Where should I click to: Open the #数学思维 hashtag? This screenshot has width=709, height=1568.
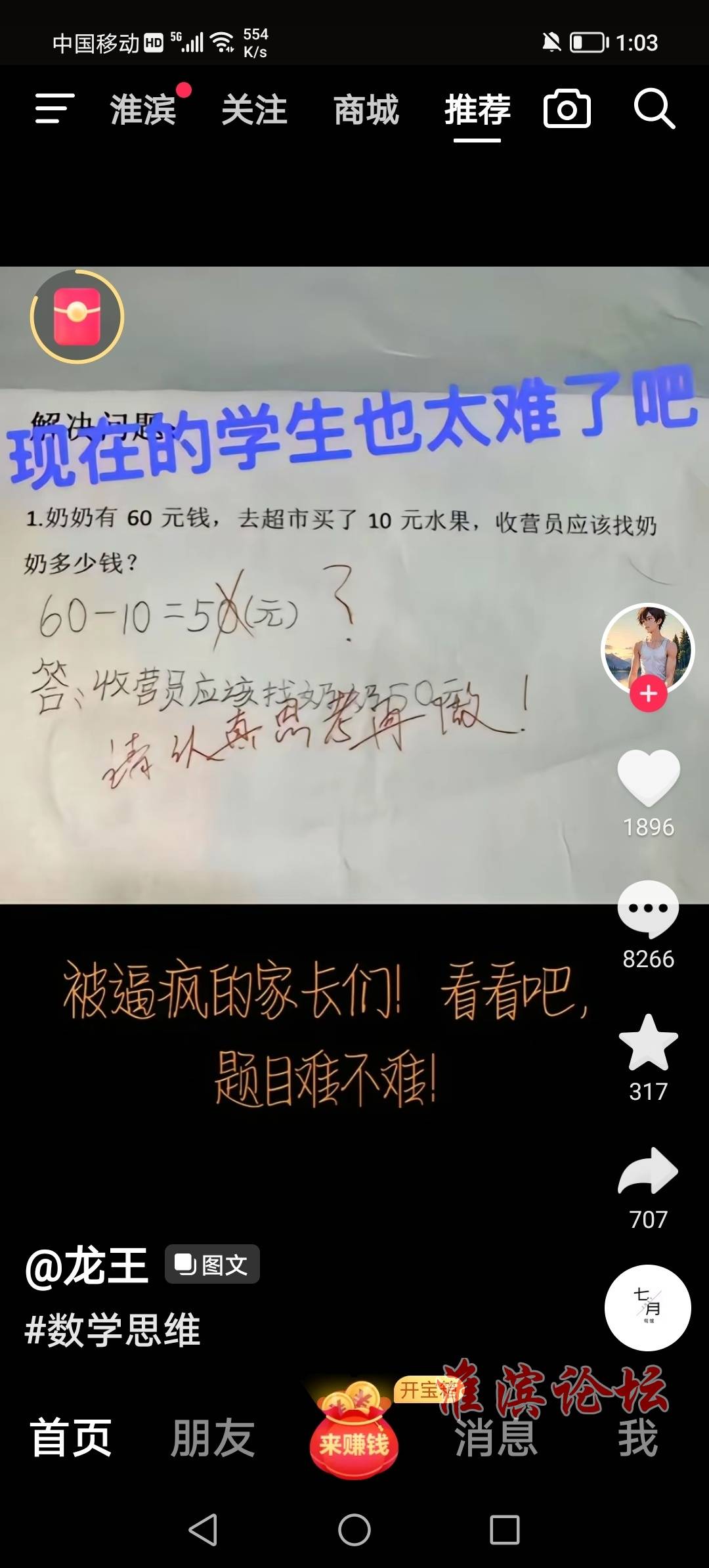112,1330
